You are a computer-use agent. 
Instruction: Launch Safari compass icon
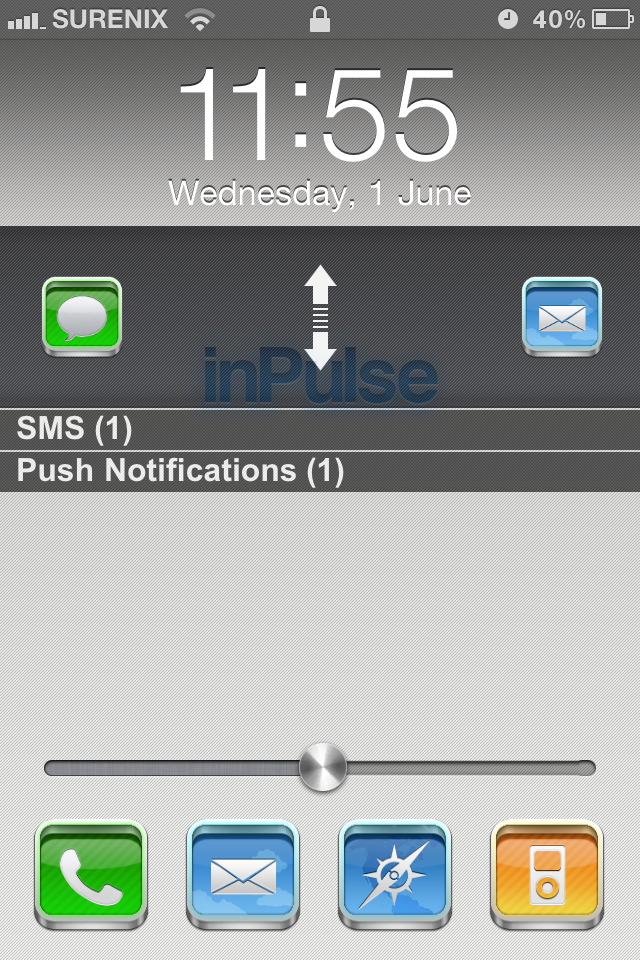pyautogui.click(x=395, y=875)
